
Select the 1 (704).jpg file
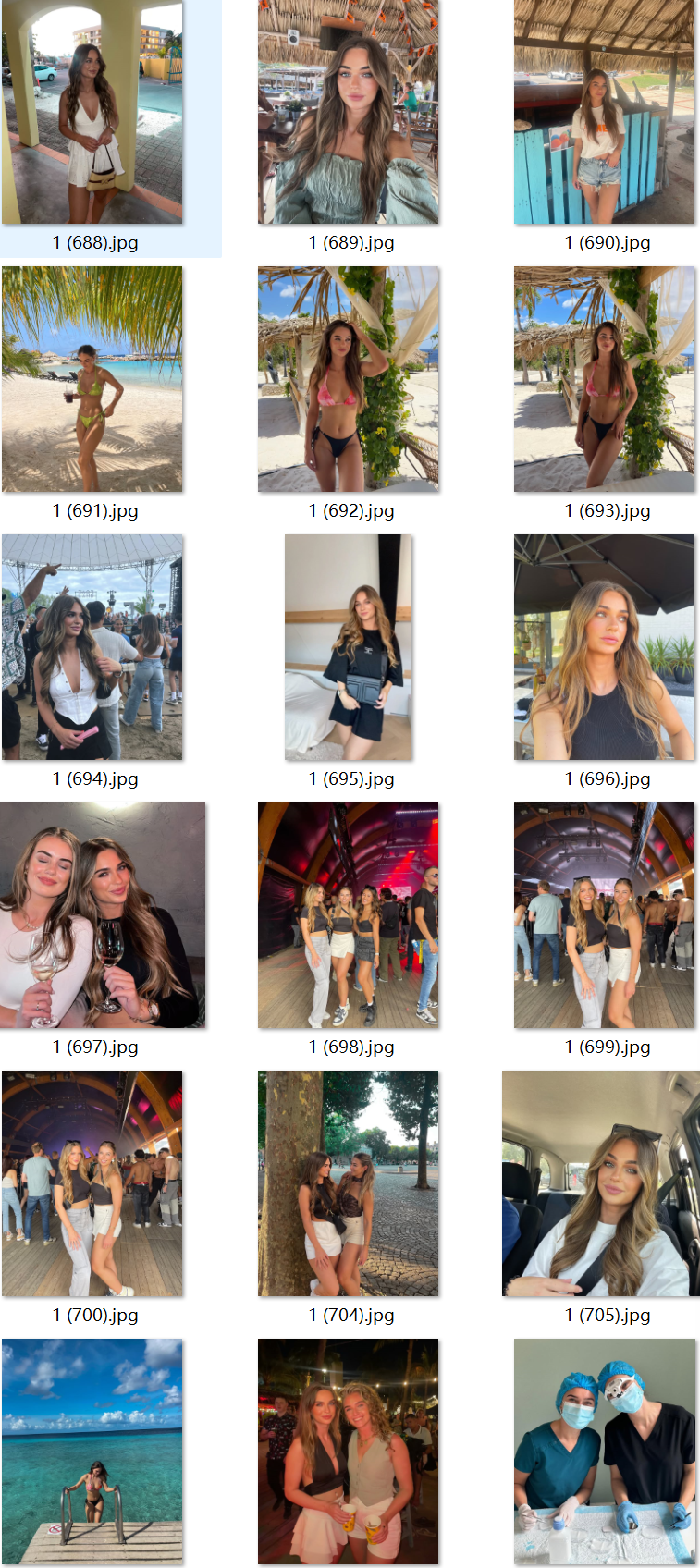(x=349, y=1183)
